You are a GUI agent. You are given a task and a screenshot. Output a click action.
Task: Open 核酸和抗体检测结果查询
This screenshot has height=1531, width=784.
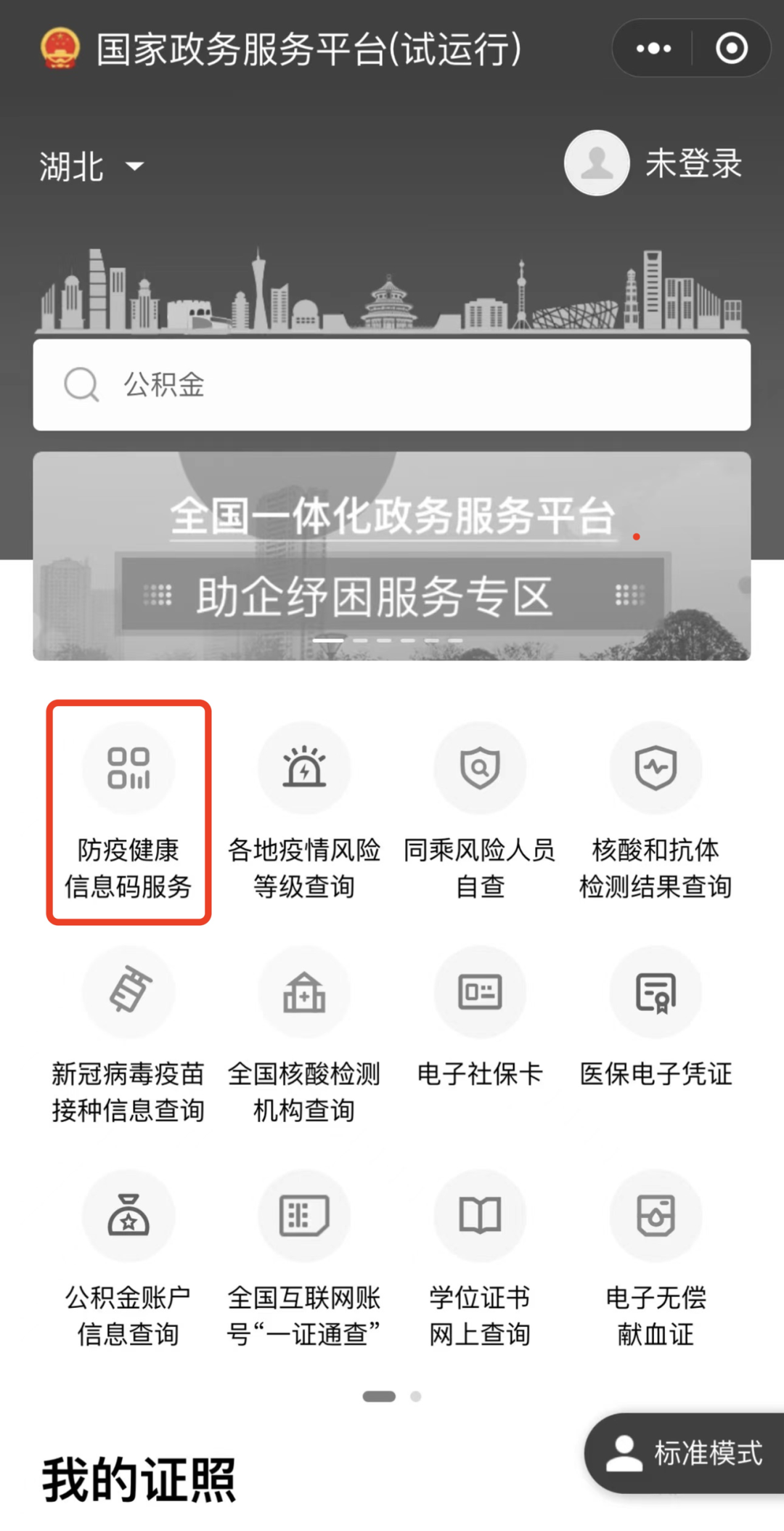[x=656, y=812]
